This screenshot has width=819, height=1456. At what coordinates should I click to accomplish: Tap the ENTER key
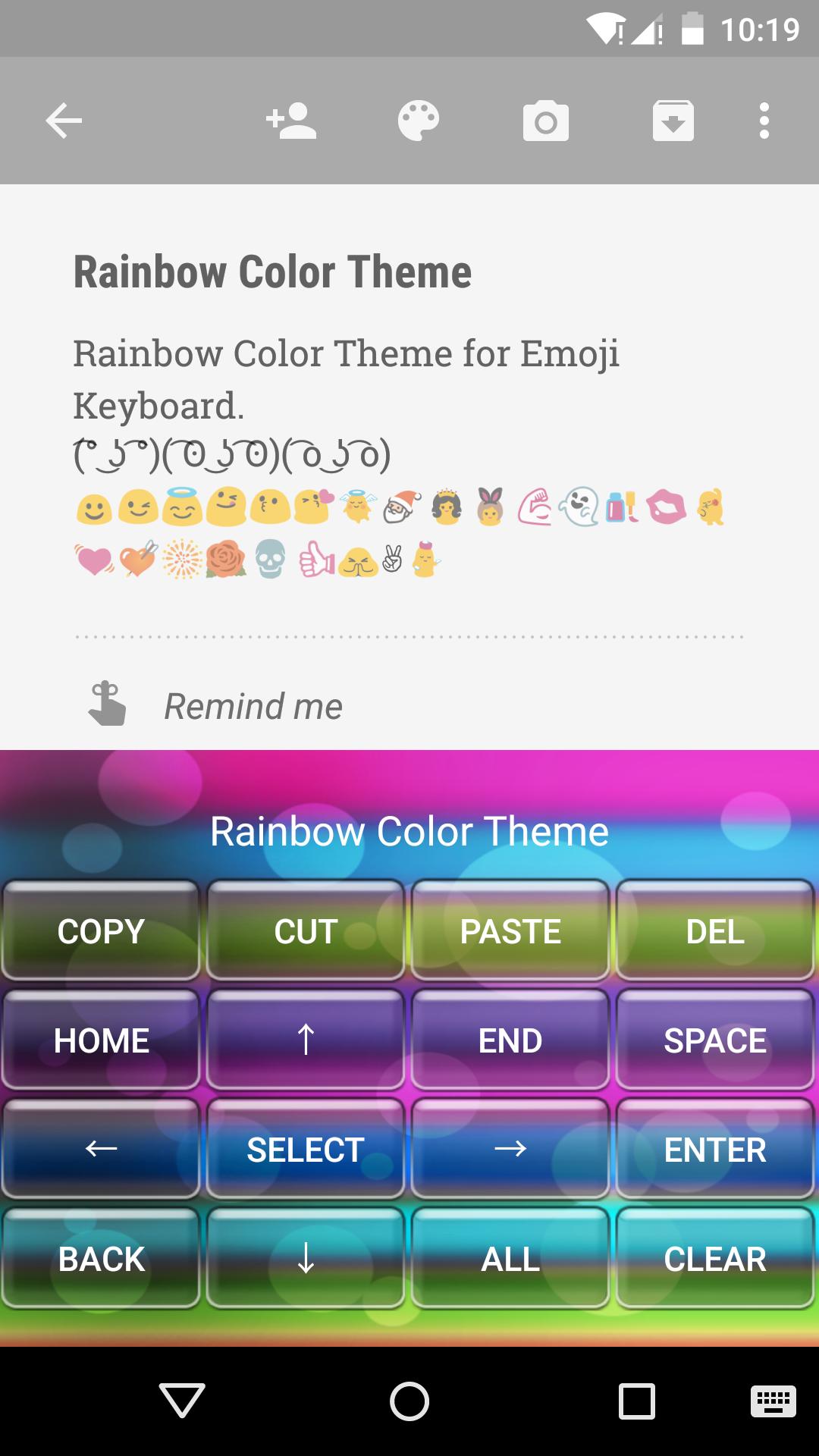tap(715, 1149)
